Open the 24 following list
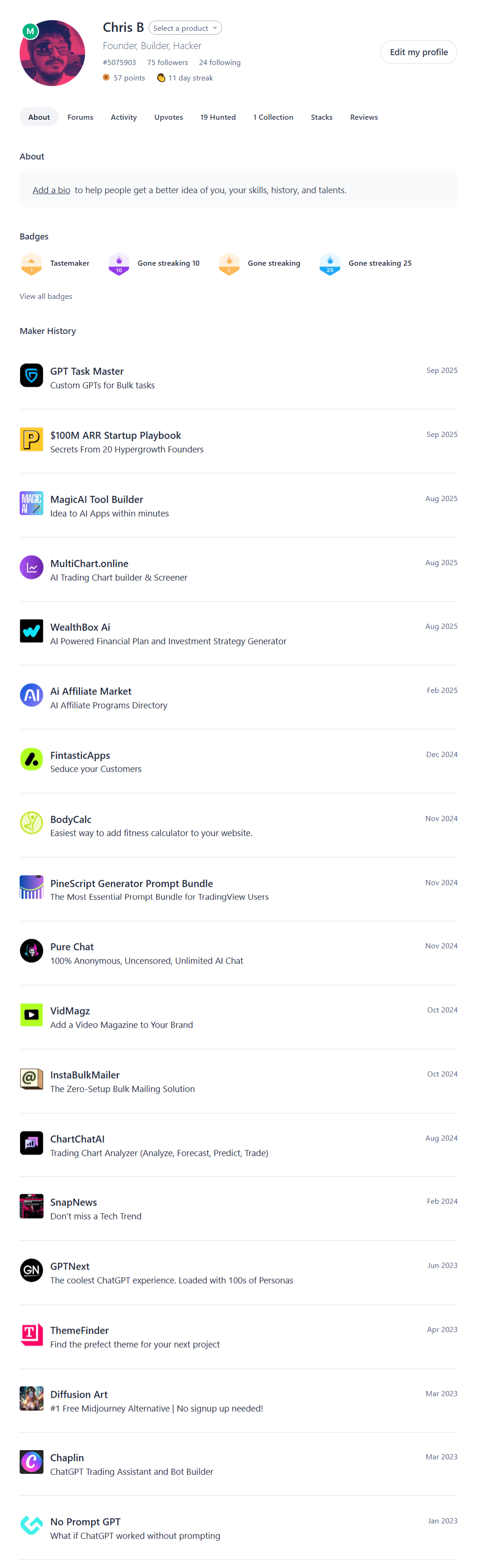 (220, 63)
